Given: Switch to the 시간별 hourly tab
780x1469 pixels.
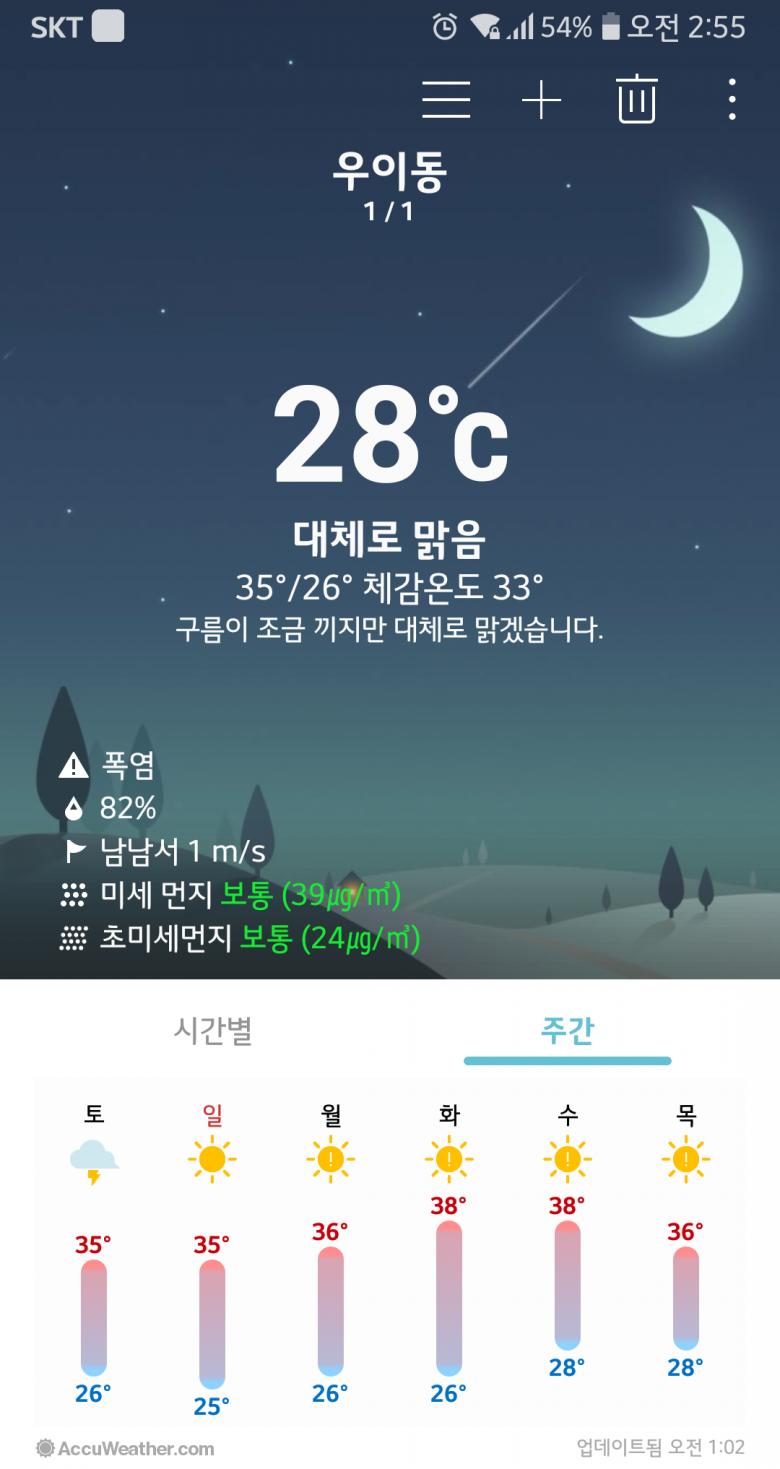Looking at the screenshot, I should [x=213, y=1030].
